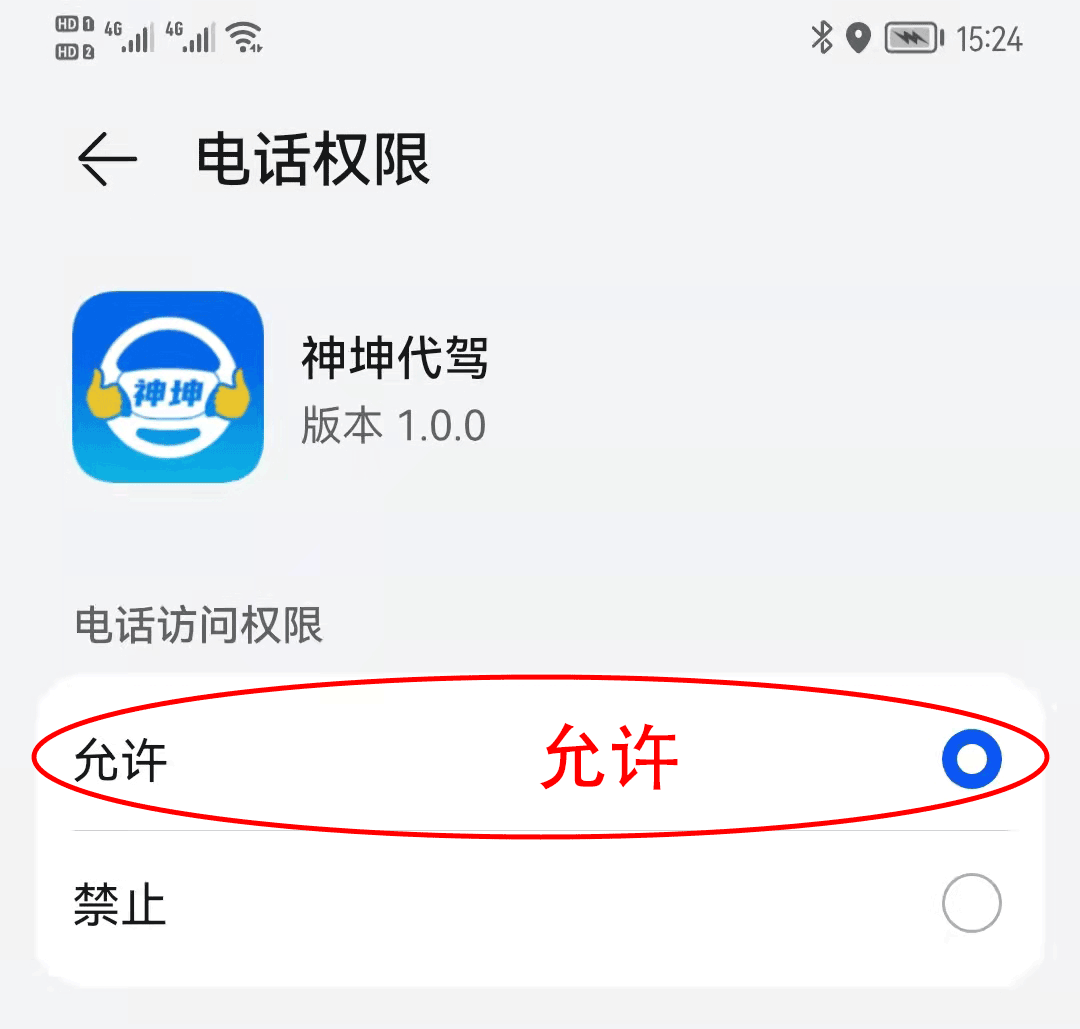Select the 允许 radio option
This screenshot has width=1080, height=1029.
click(971, 760)
